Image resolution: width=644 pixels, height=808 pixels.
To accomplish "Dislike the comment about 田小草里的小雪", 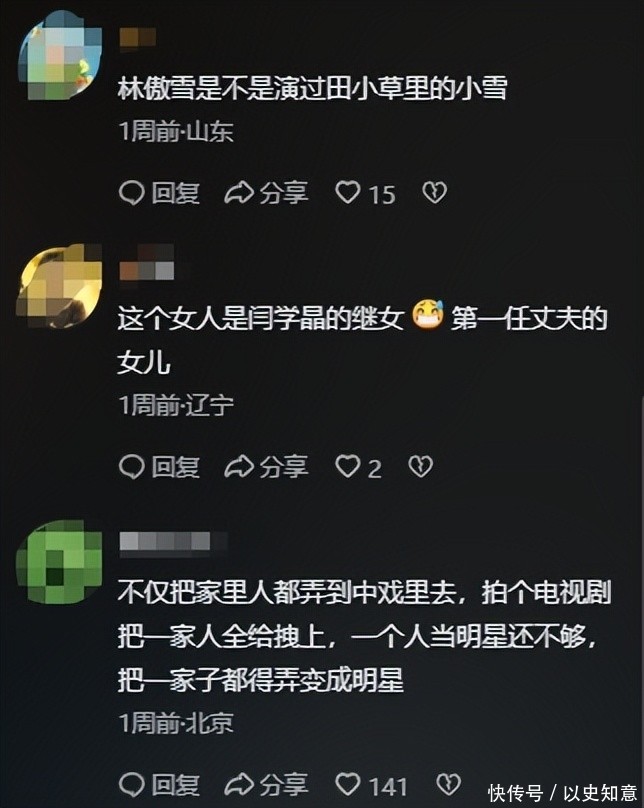I will click(434, 193).
